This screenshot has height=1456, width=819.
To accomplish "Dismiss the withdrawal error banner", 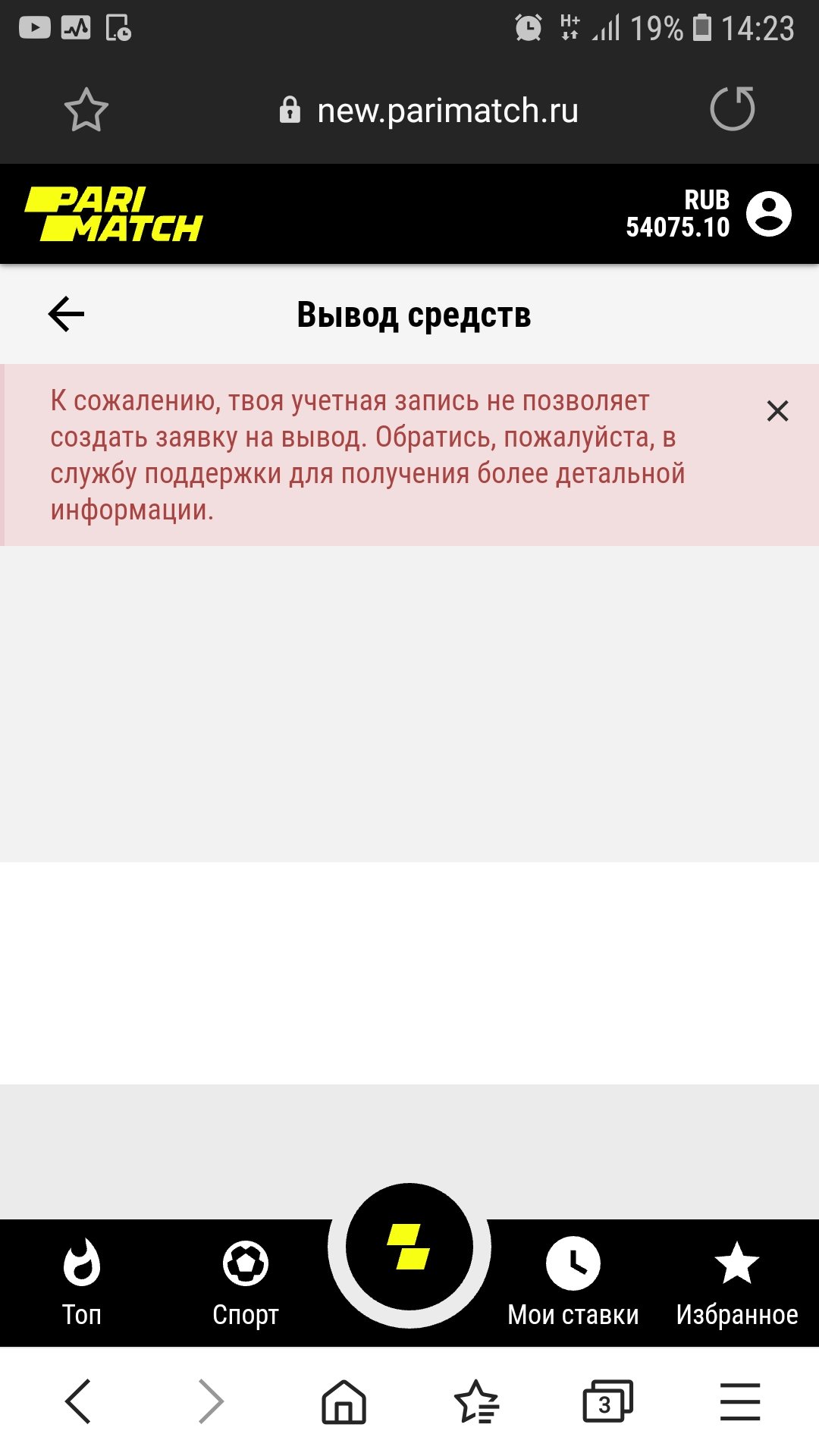I will point(777,411).
